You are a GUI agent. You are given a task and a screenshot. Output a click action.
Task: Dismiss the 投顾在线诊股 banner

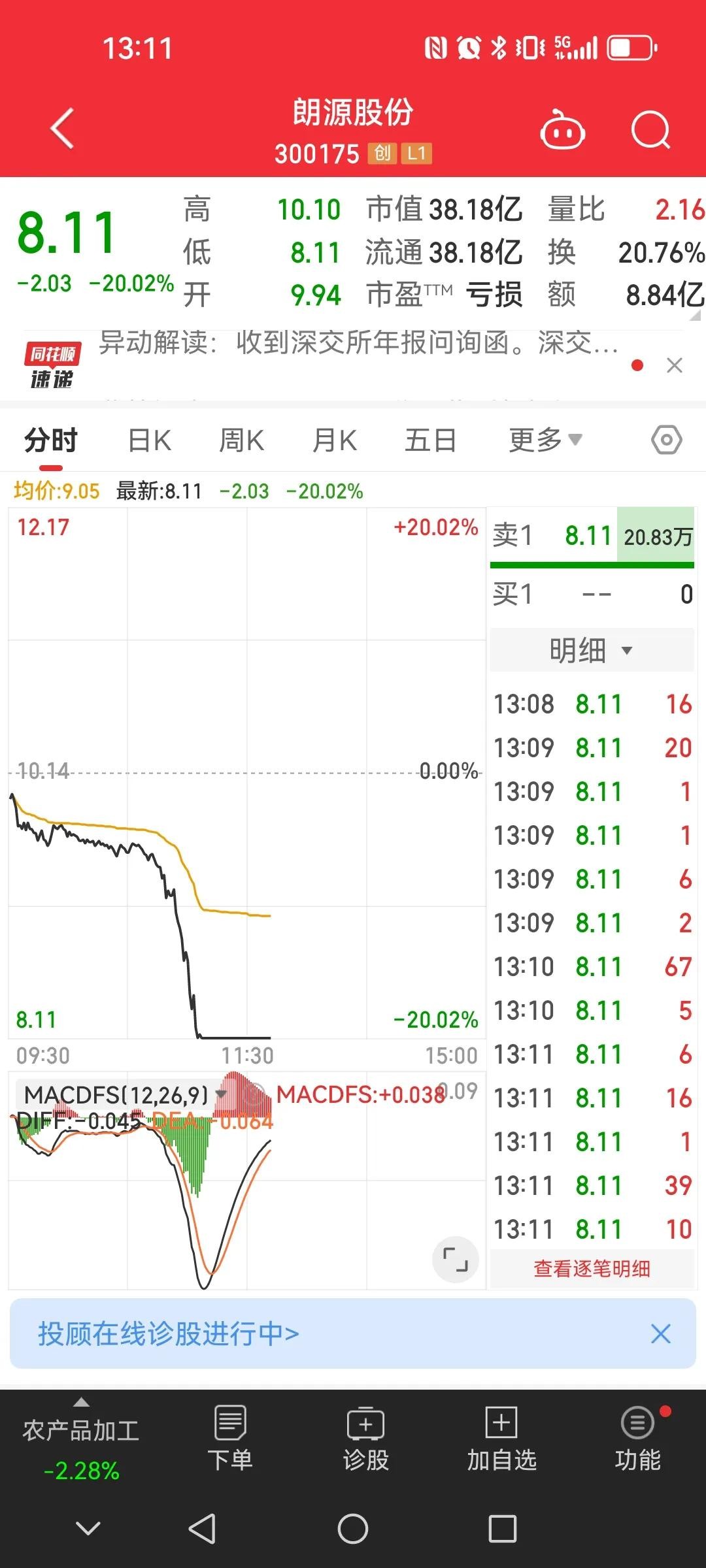661,1333
